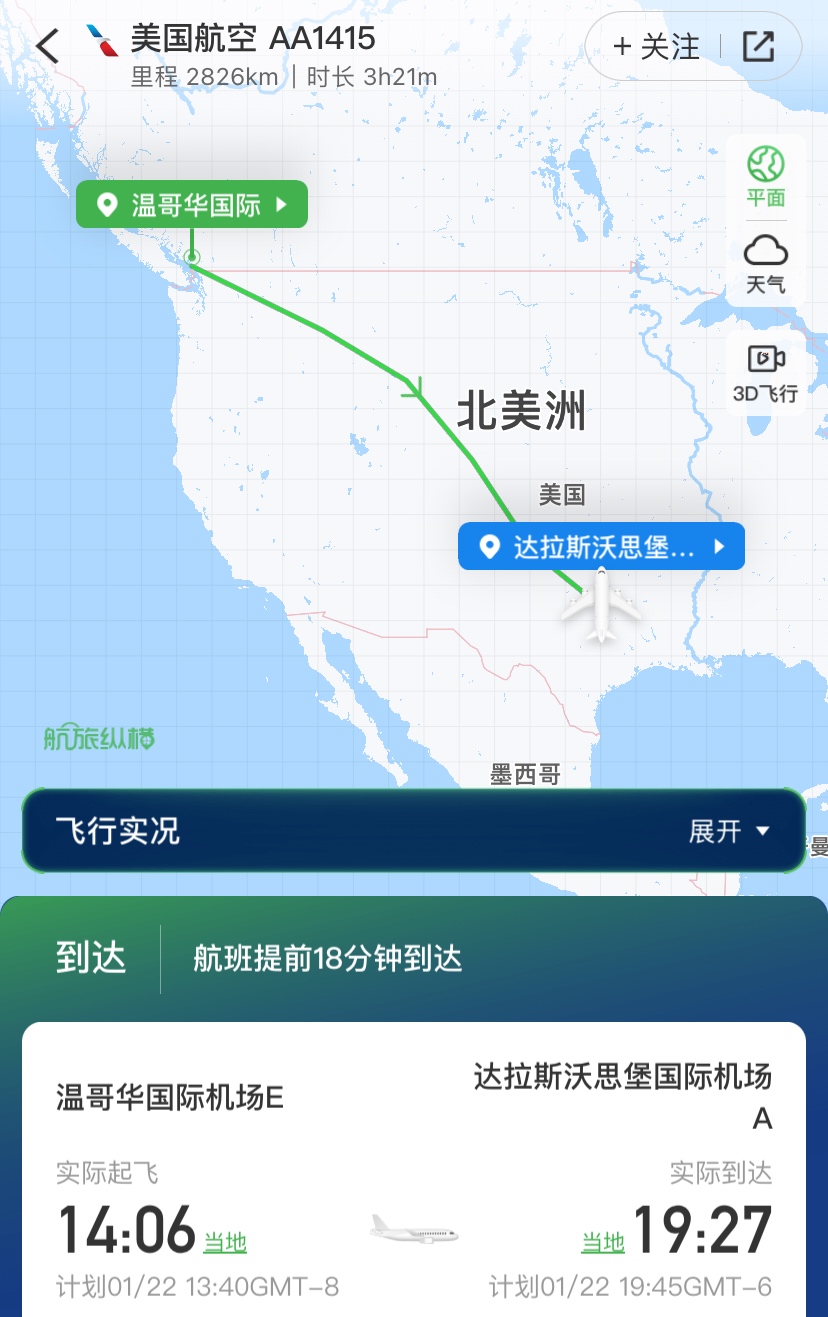
Task: Expand the 飞行实况 panel
Action: 730,831
